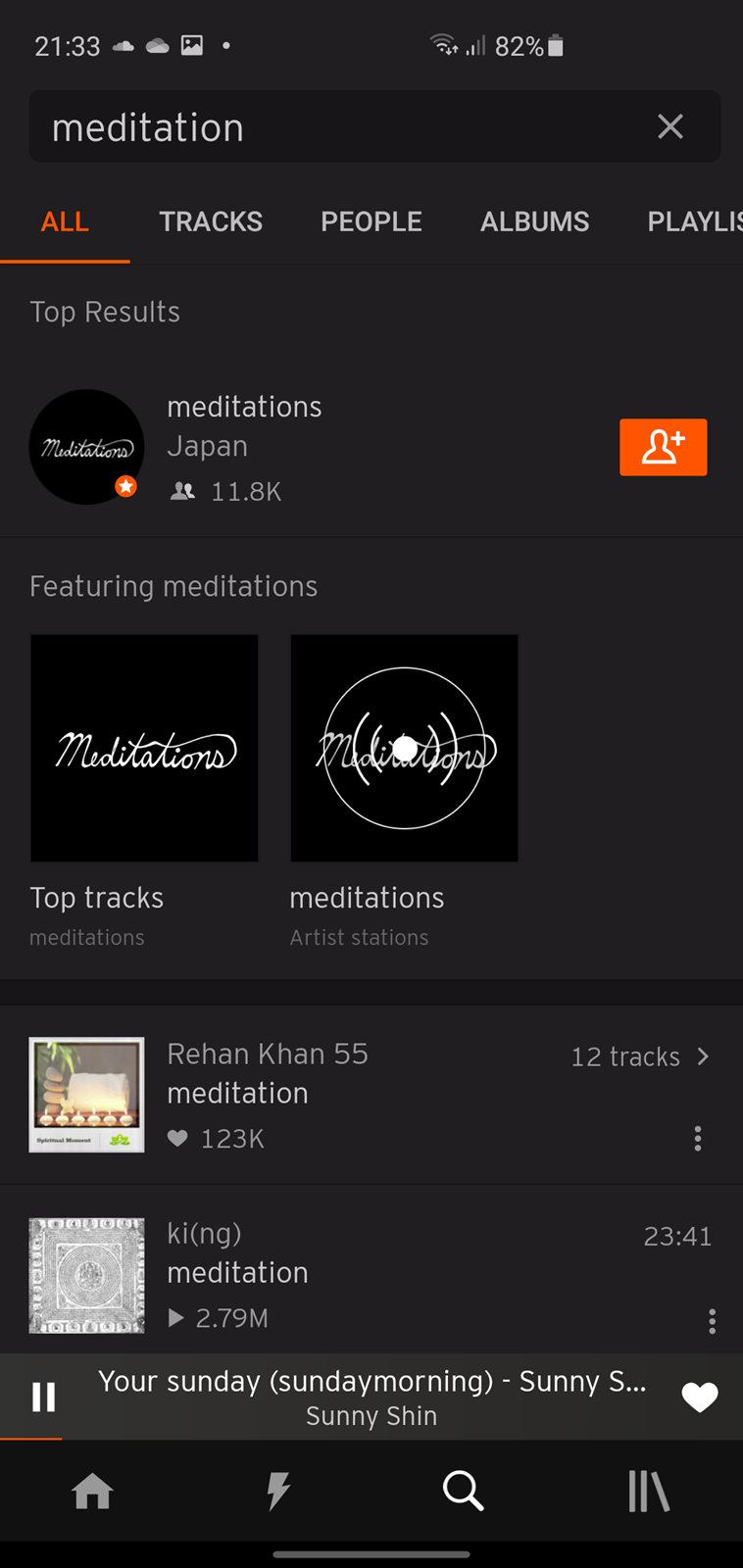
Task: Switch to the Albums tab
Action: pos(534,221)
